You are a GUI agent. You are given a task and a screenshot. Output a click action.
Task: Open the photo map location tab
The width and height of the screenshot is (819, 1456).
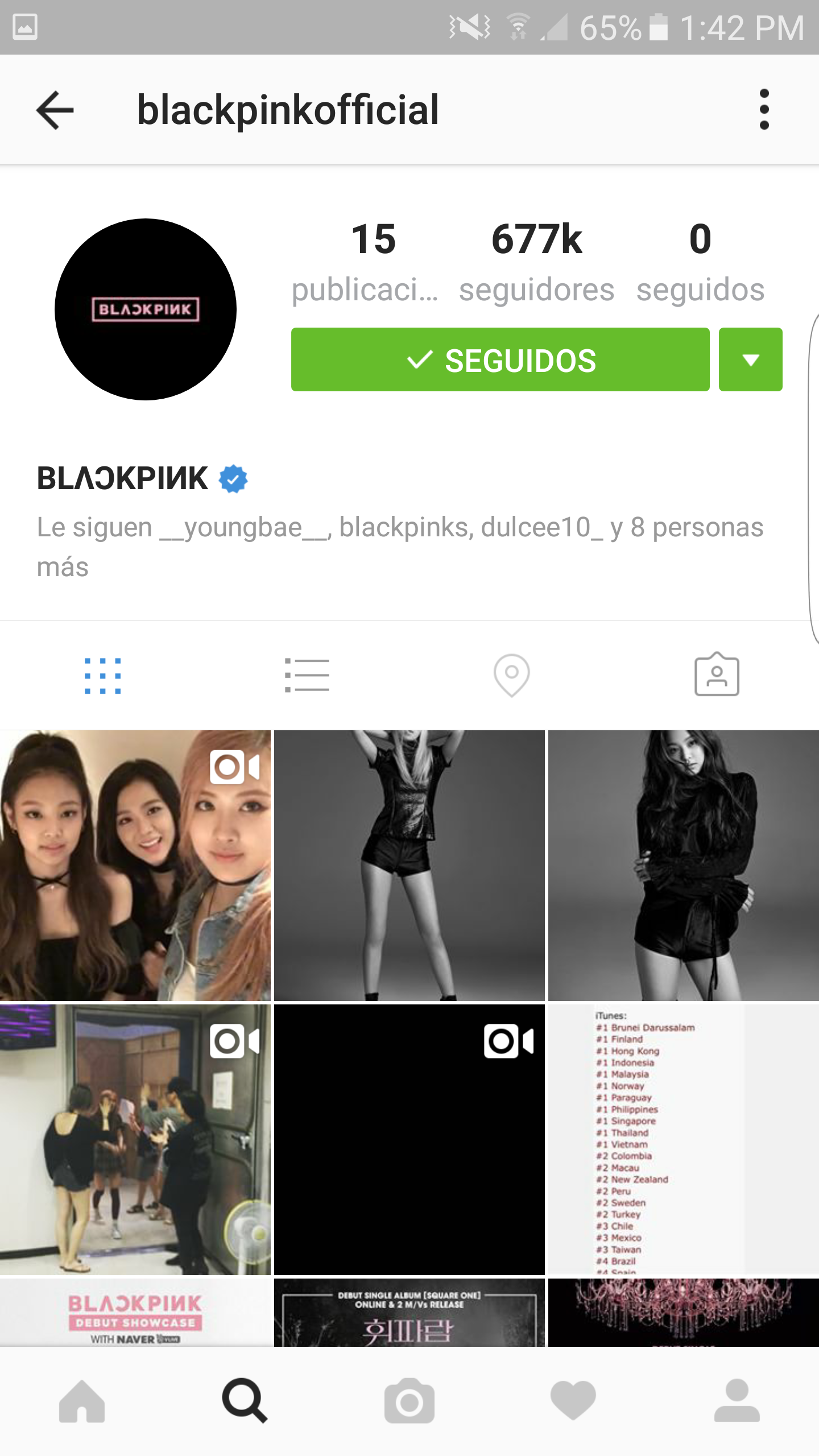coord(512,676)
